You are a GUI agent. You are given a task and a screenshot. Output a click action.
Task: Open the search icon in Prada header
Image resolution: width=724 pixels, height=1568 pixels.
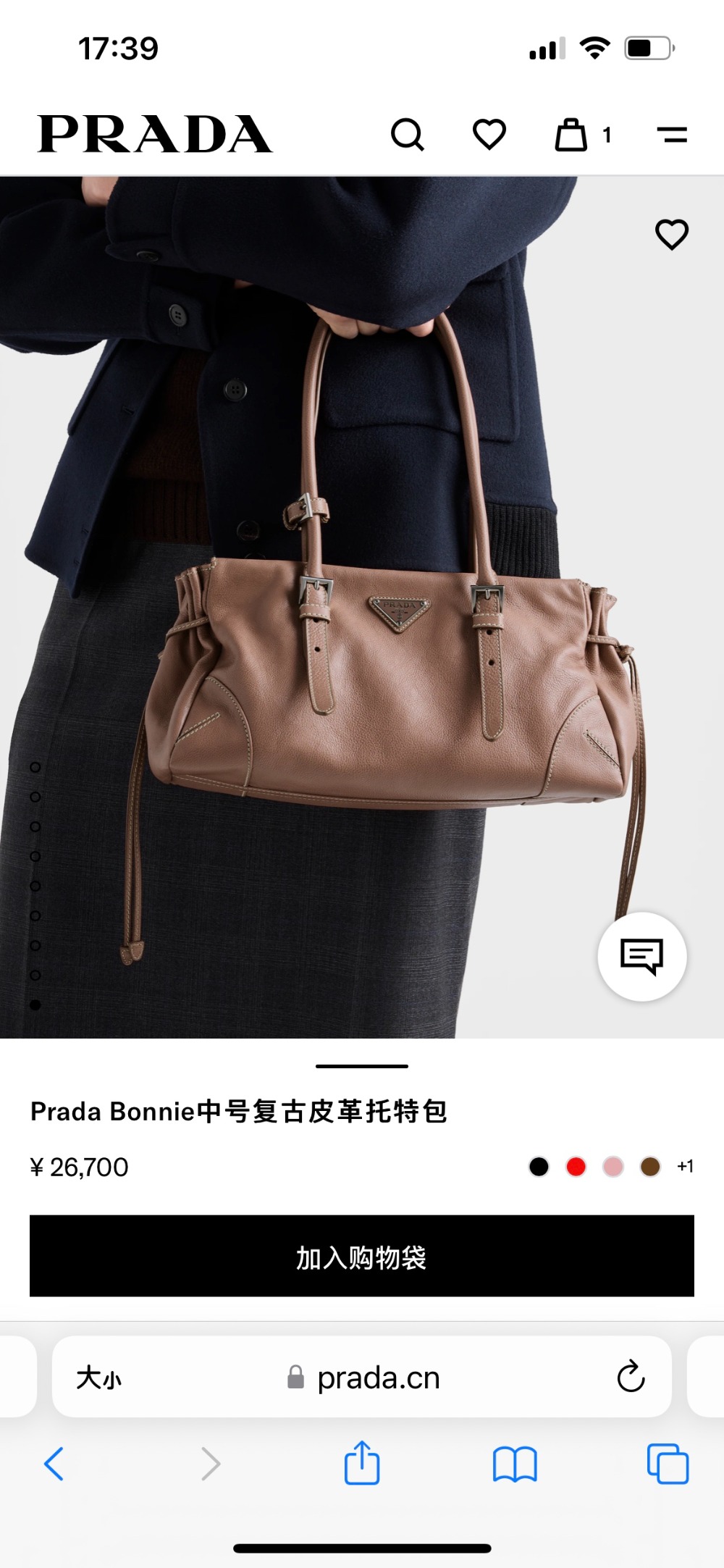point(408,135)
